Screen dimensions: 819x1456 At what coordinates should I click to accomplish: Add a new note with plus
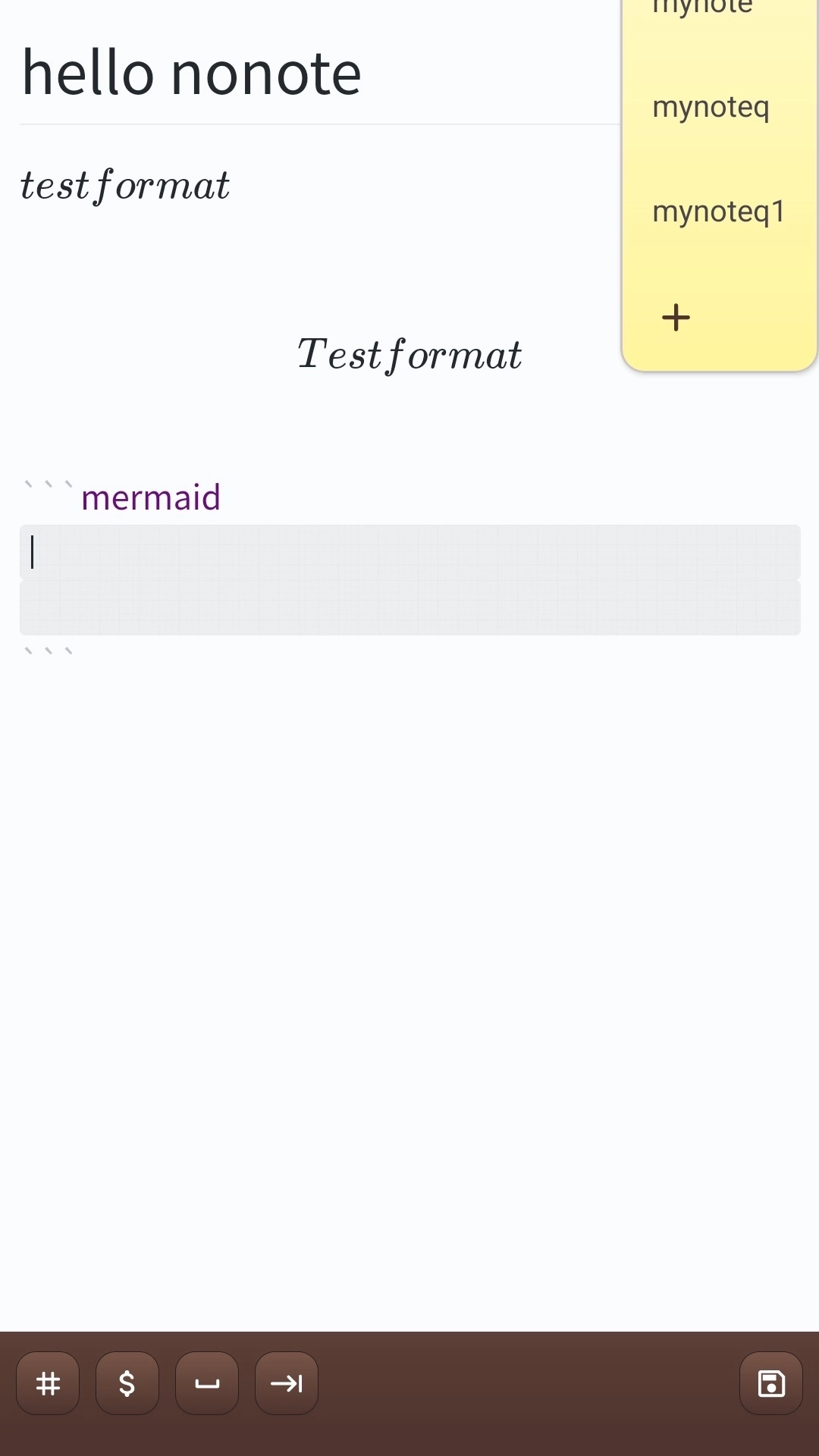(676, 317)
